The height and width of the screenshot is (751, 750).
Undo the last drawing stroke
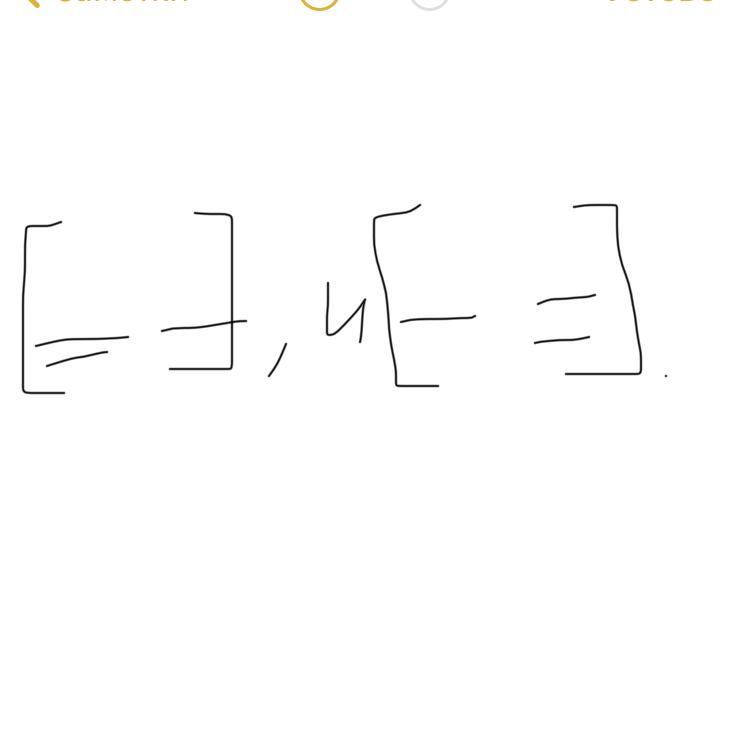pyautogui.click(x=320, y=2)
